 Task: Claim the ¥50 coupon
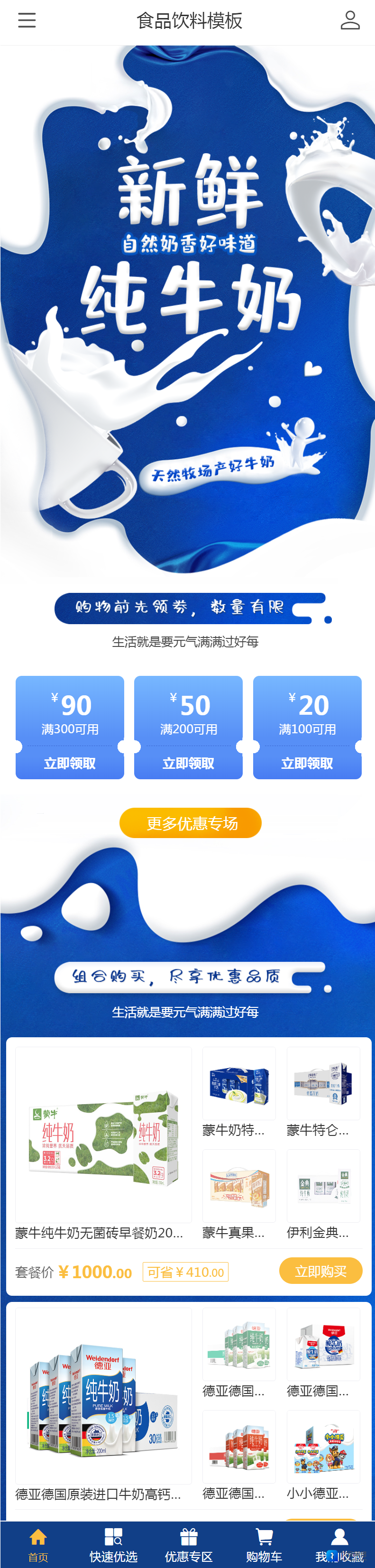(x=188, y=763)
